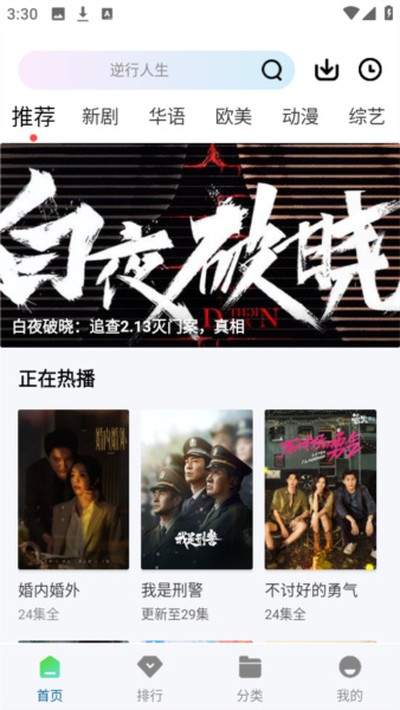Open the search box showing 逆行人生
Viewport: 400px width, 710px height.
[156, 70]
